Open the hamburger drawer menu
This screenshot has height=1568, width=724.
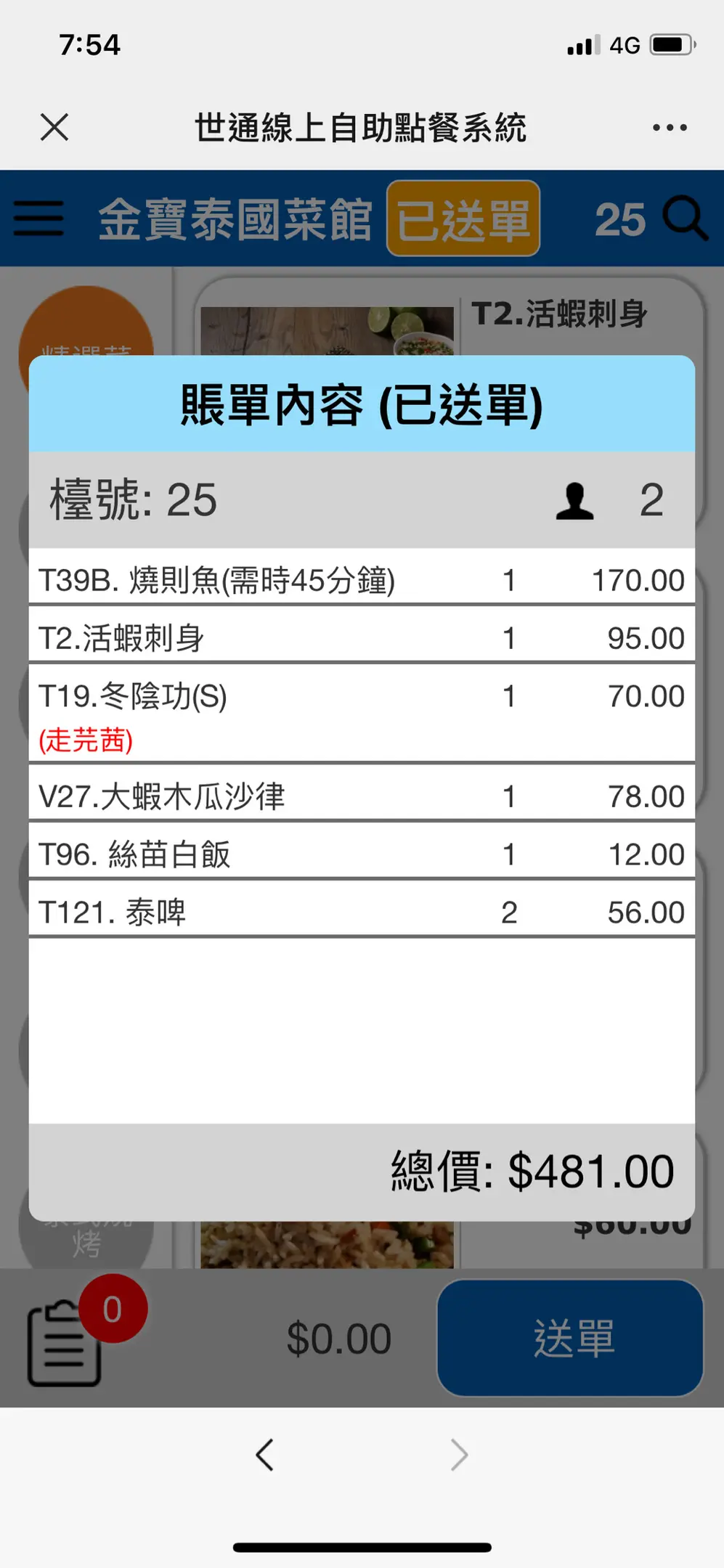coord(38,219)
